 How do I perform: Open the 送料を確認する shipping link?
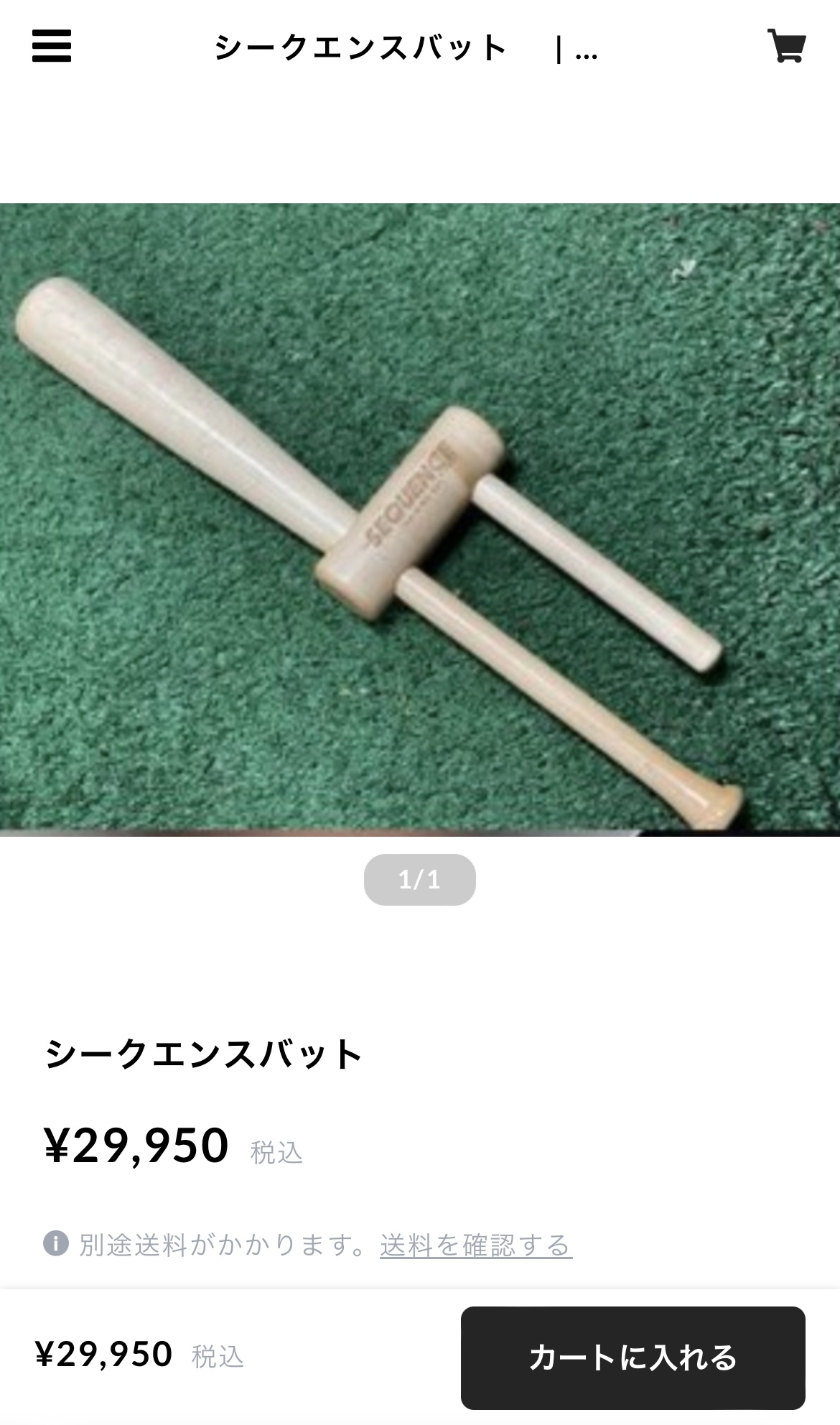coord(476,1245)
